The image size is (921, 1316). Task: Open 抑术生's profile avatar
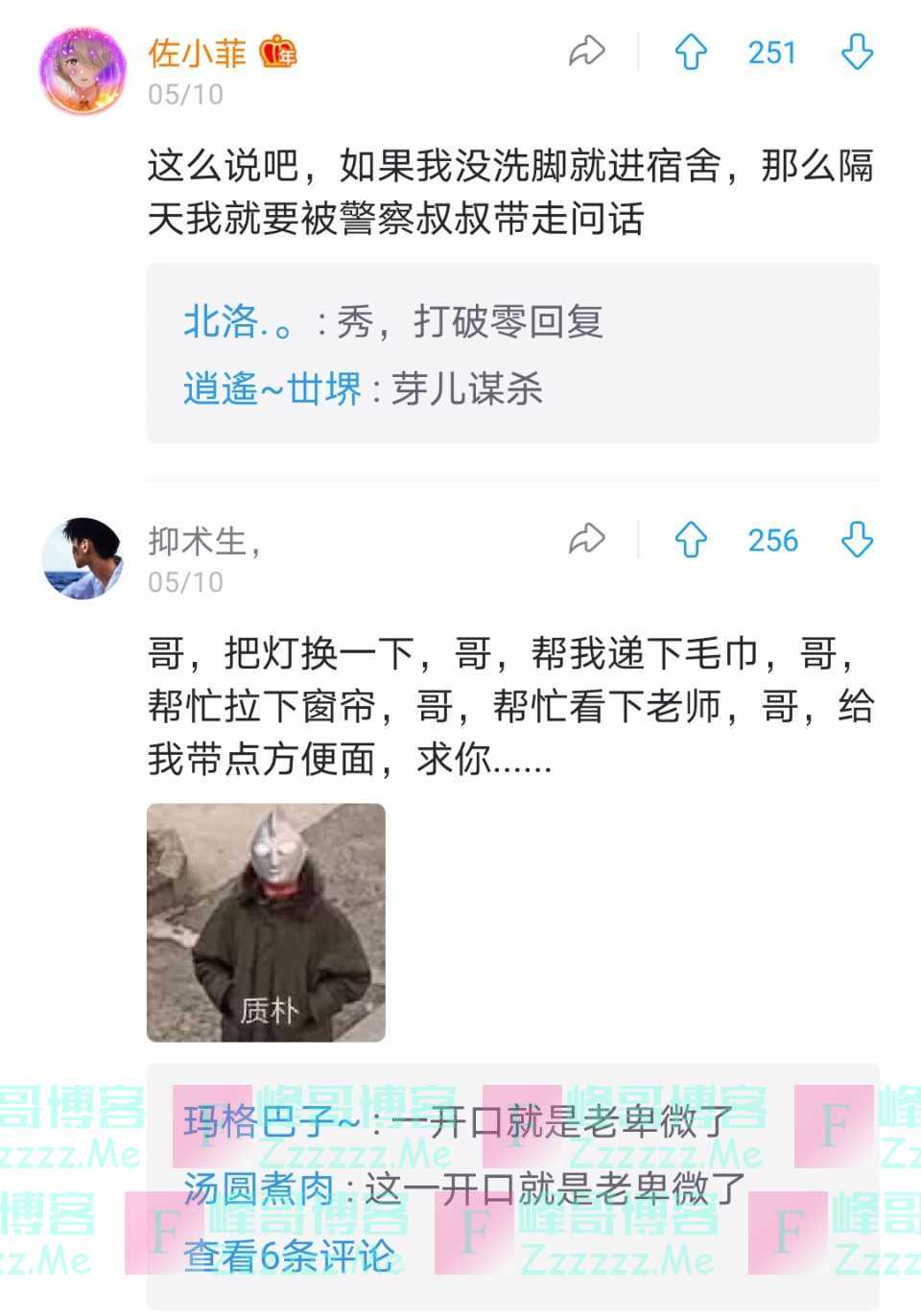click(83, 558)
